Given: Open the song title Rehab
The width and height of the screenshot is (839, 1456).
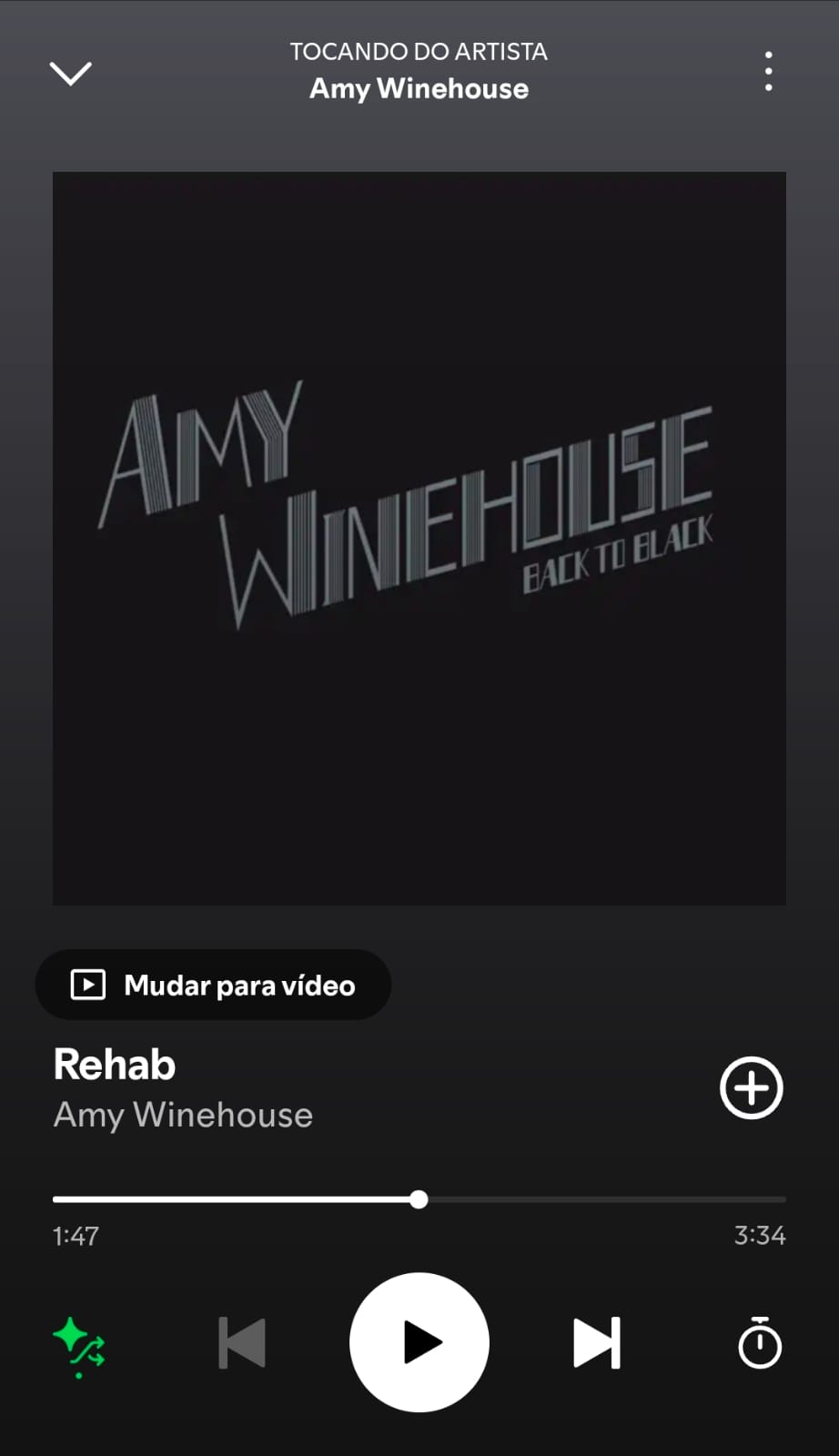Looking at the screenshot, I should click(114, 1064).
